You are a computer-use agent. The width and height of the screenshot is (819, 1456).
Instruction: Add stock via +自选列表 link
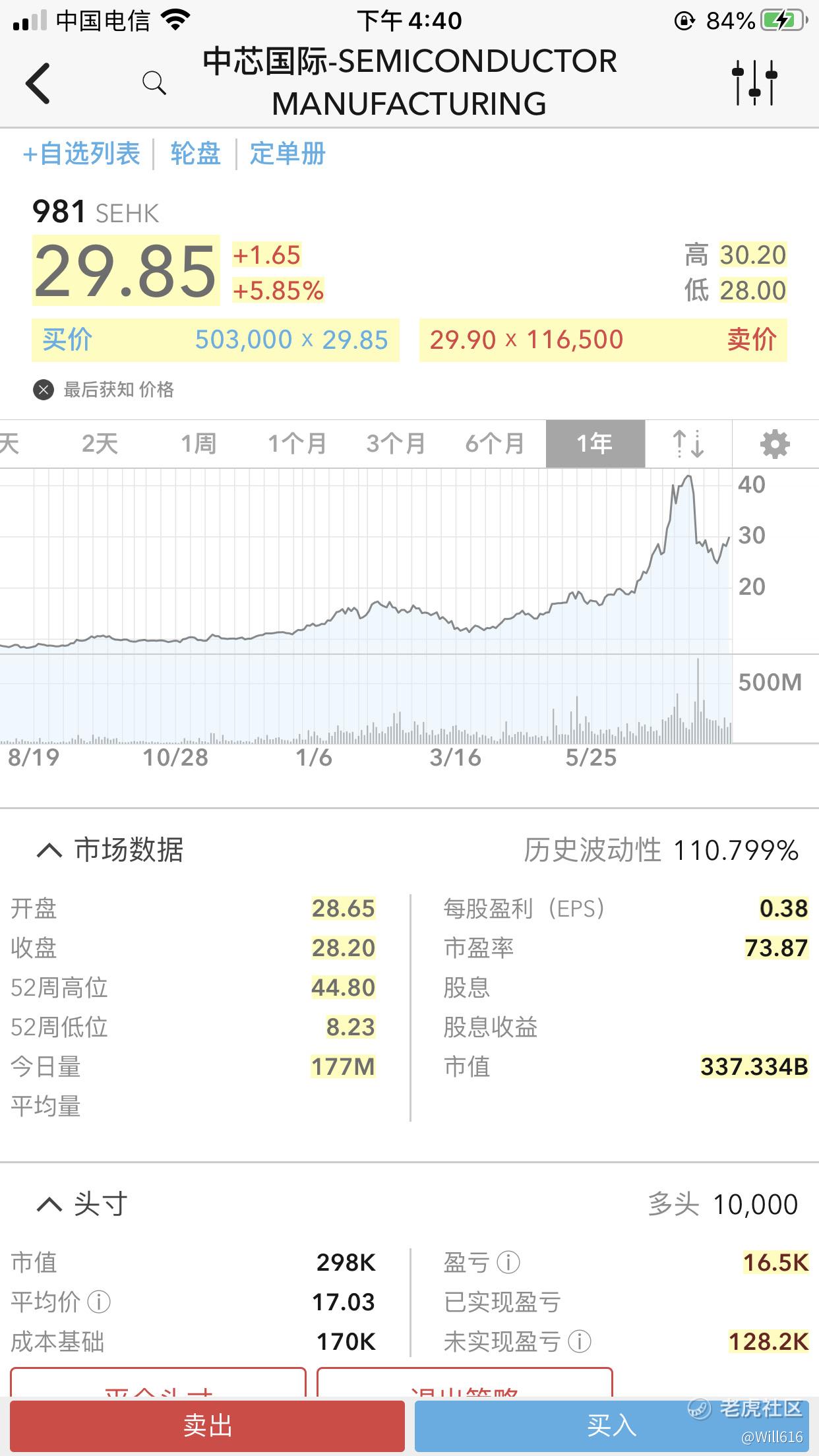(x=82, y=154)
